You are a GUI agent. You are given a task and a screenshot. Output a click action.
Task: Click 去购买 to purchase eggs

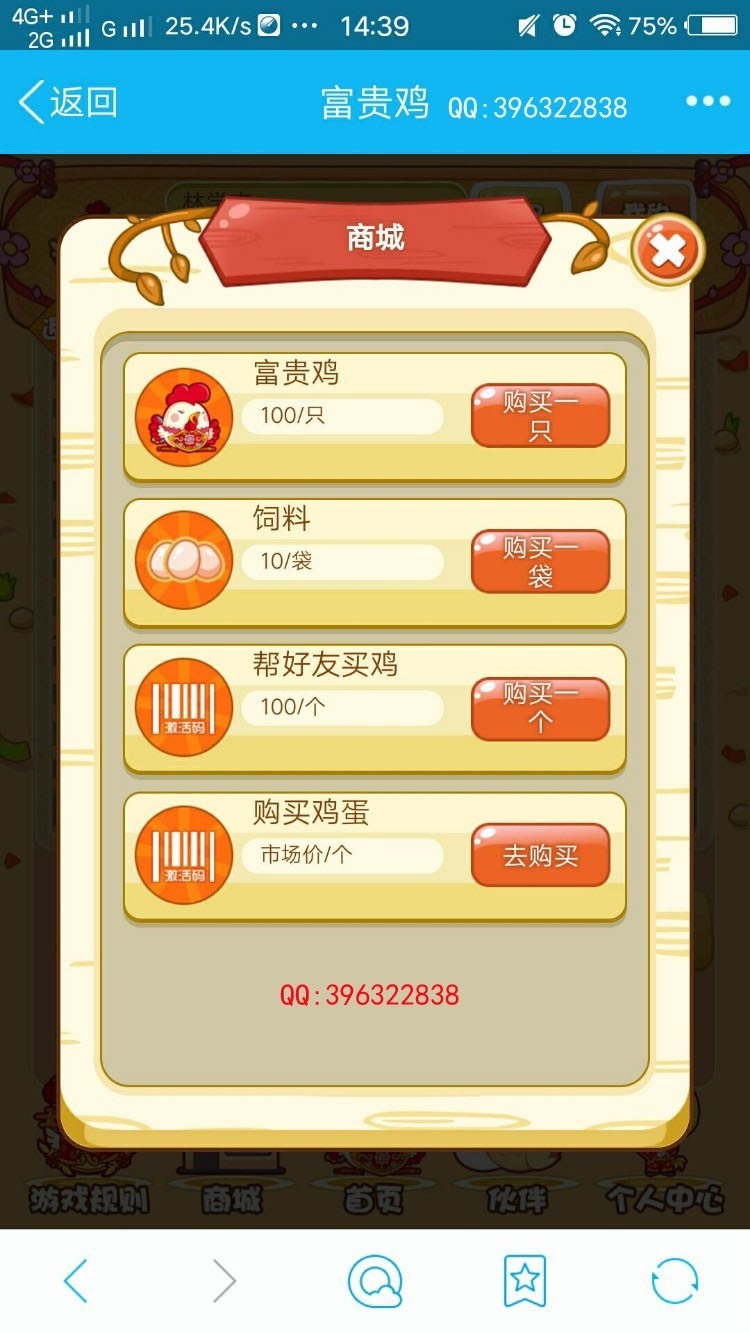(x=540, y=853)
